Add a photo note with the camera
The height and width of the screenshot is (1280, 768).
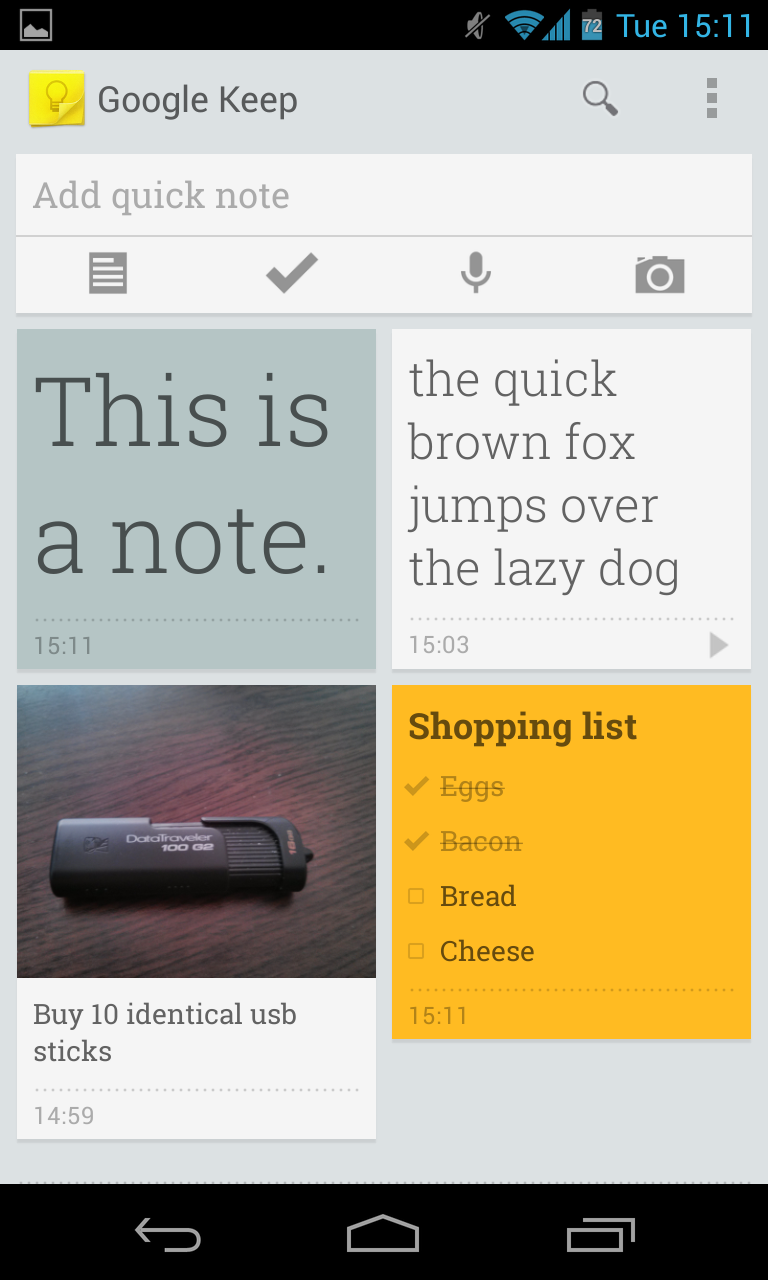point(660,274)
